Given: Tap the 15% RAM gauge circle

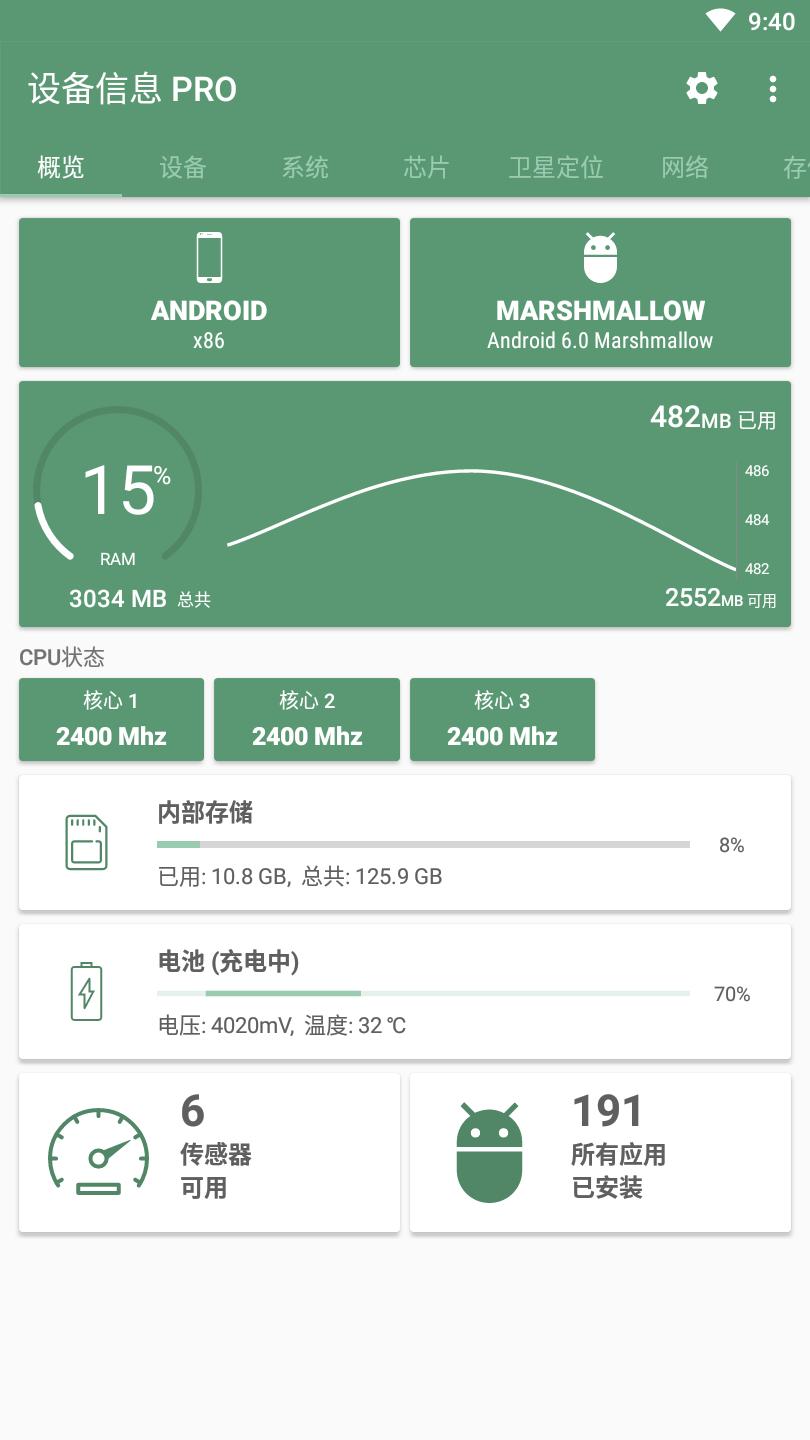Looking at the screenshot, I should 117,491.
